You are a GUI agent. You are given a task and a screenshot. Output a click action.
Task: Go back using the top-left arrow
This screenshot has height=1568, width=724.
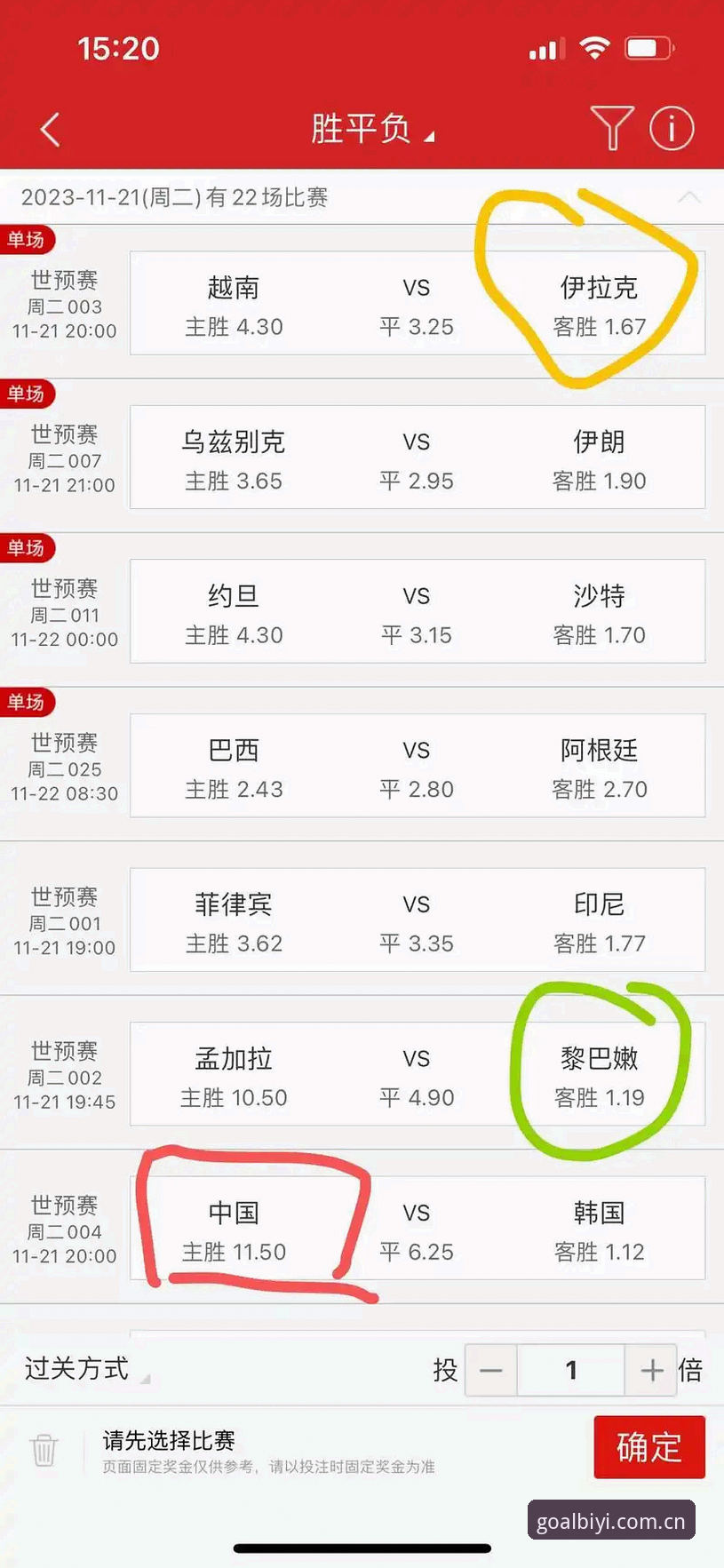coord(51,130)
